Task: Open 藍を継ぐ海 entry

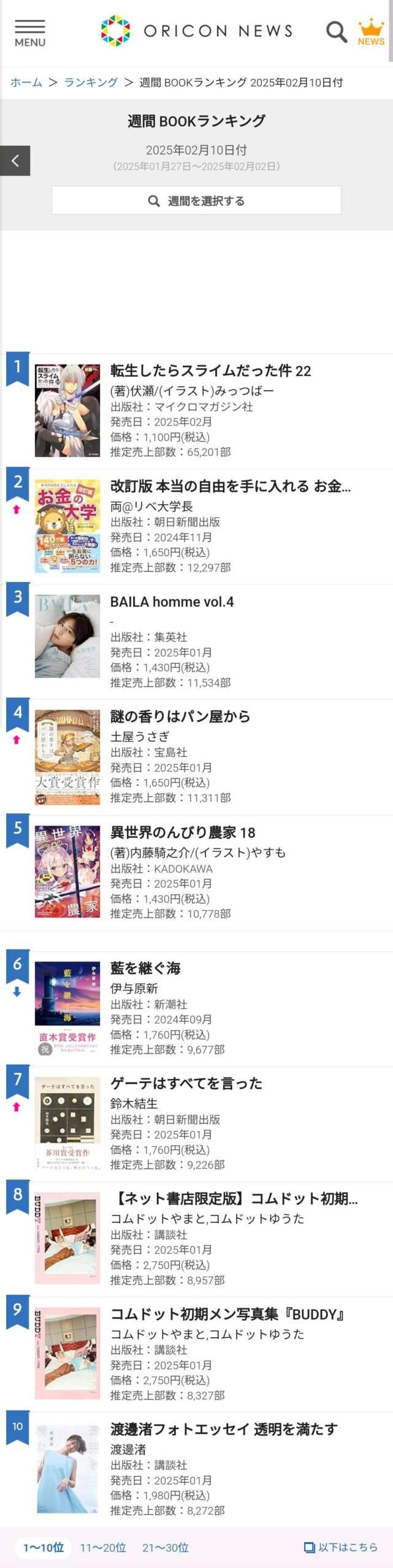Action: tap(145, 968)
